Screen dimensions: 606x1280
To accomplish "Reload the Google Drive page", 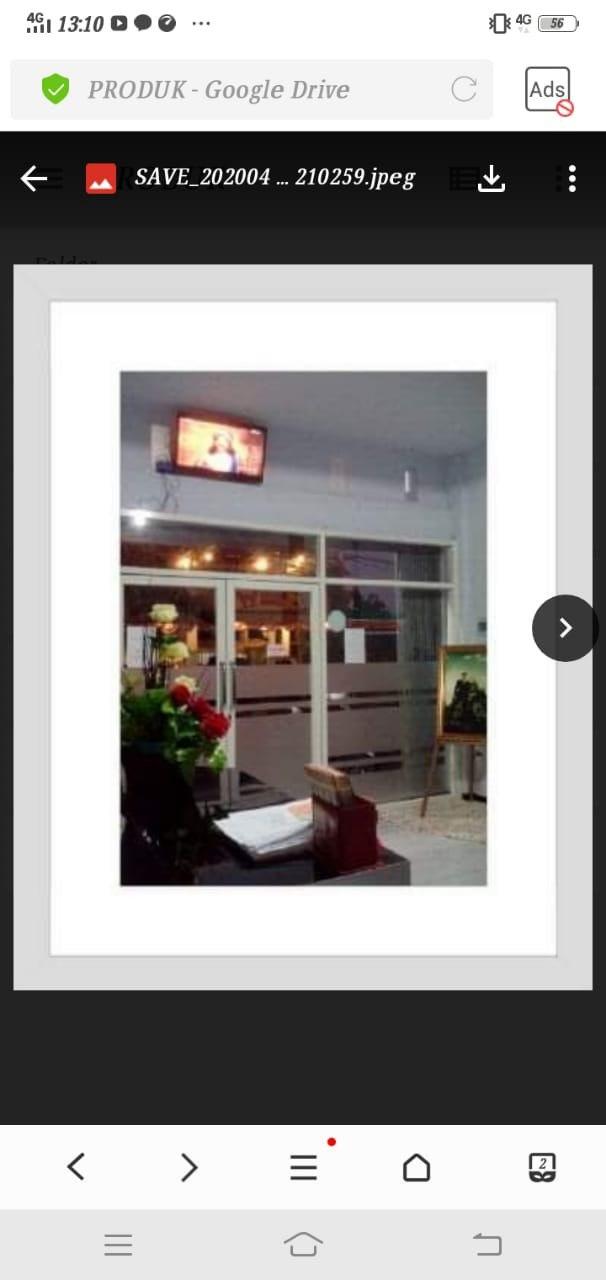I will (464, 89).
